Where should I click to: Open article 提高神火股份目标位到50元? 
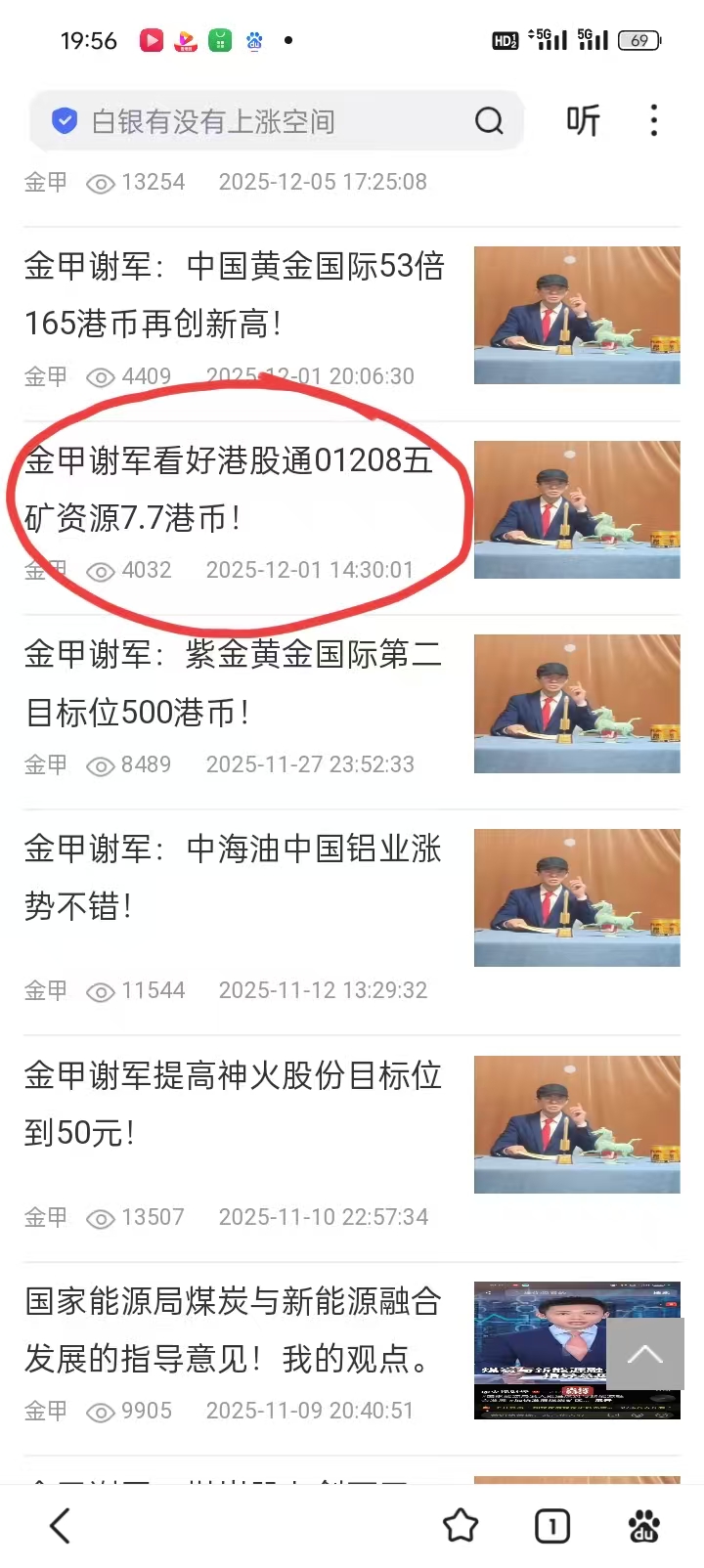tap(235, 1104)
